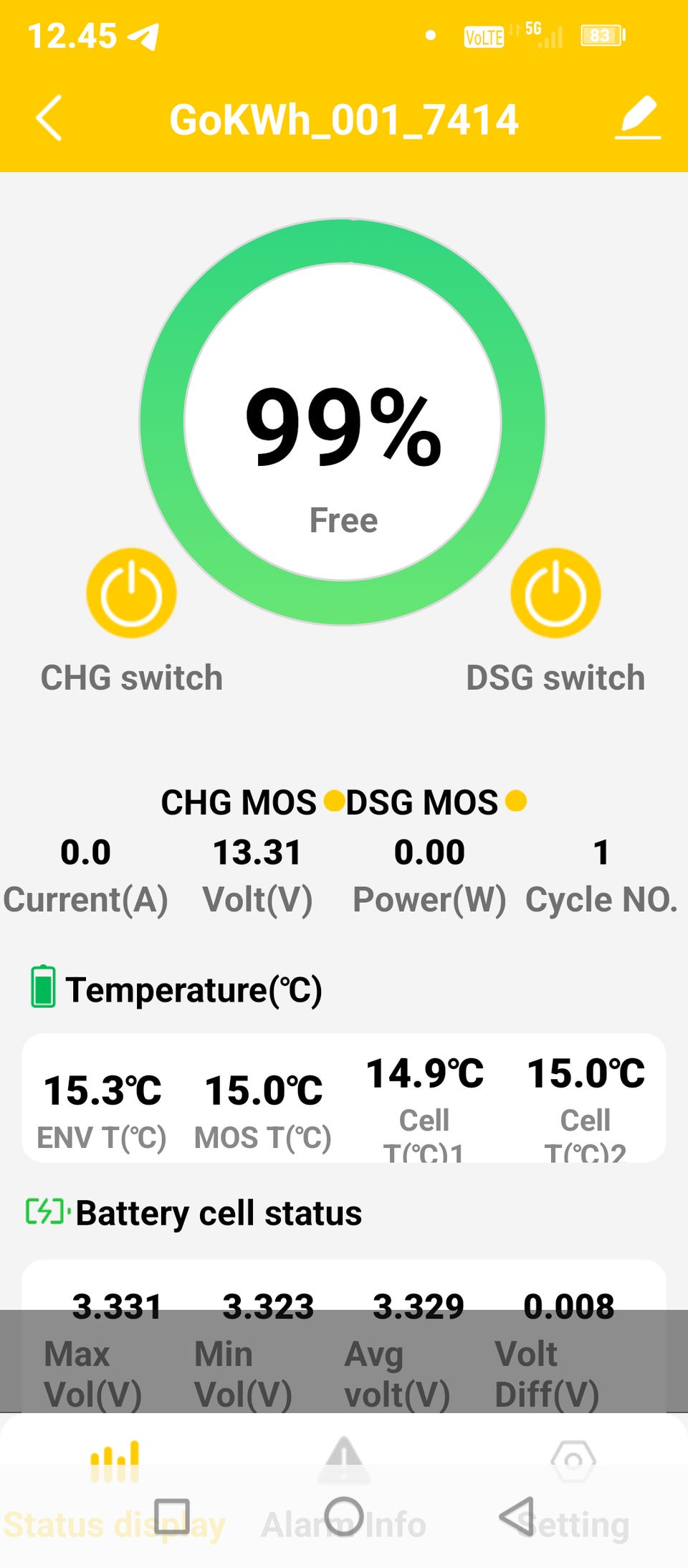The width and height of the screenshot is (688, 1568).
Task: Edit the device name with pencil icon
Action: pos(638,118)
